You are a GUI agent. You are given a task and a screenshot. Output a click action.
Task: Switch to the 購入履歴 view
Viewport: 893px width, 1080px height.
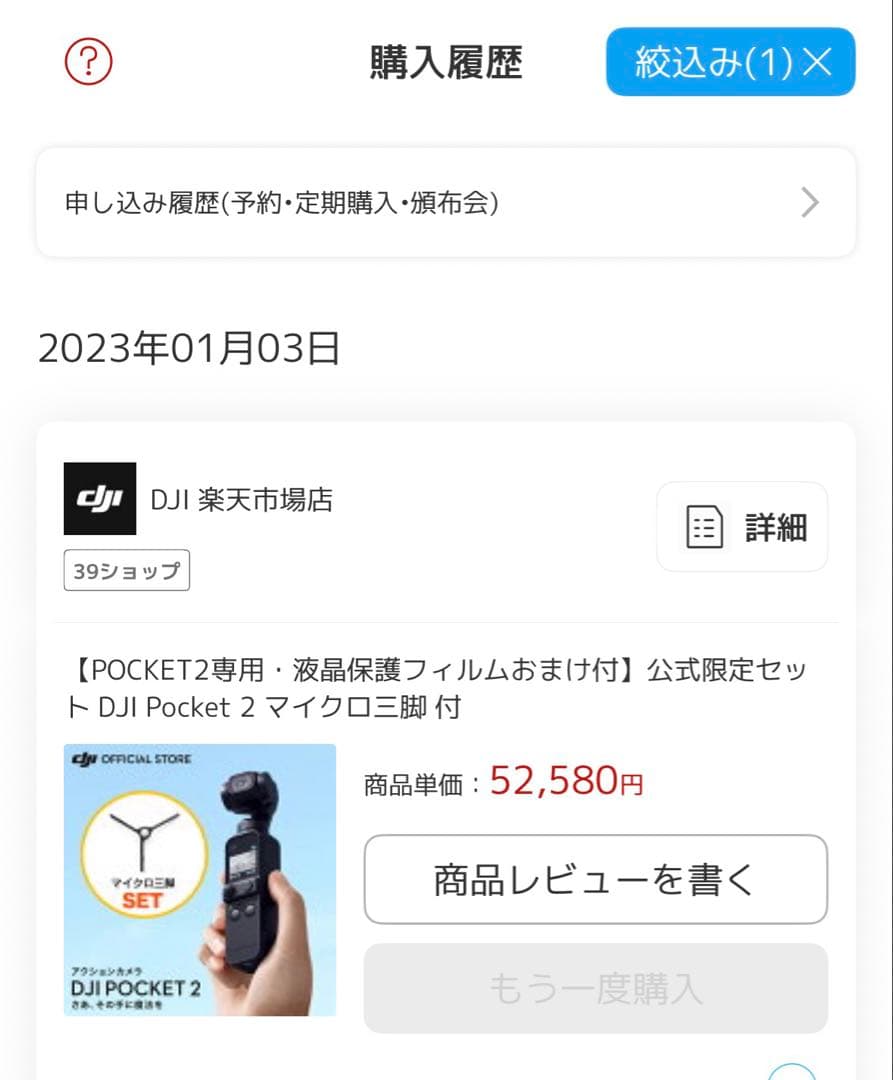tap(446, 62)
